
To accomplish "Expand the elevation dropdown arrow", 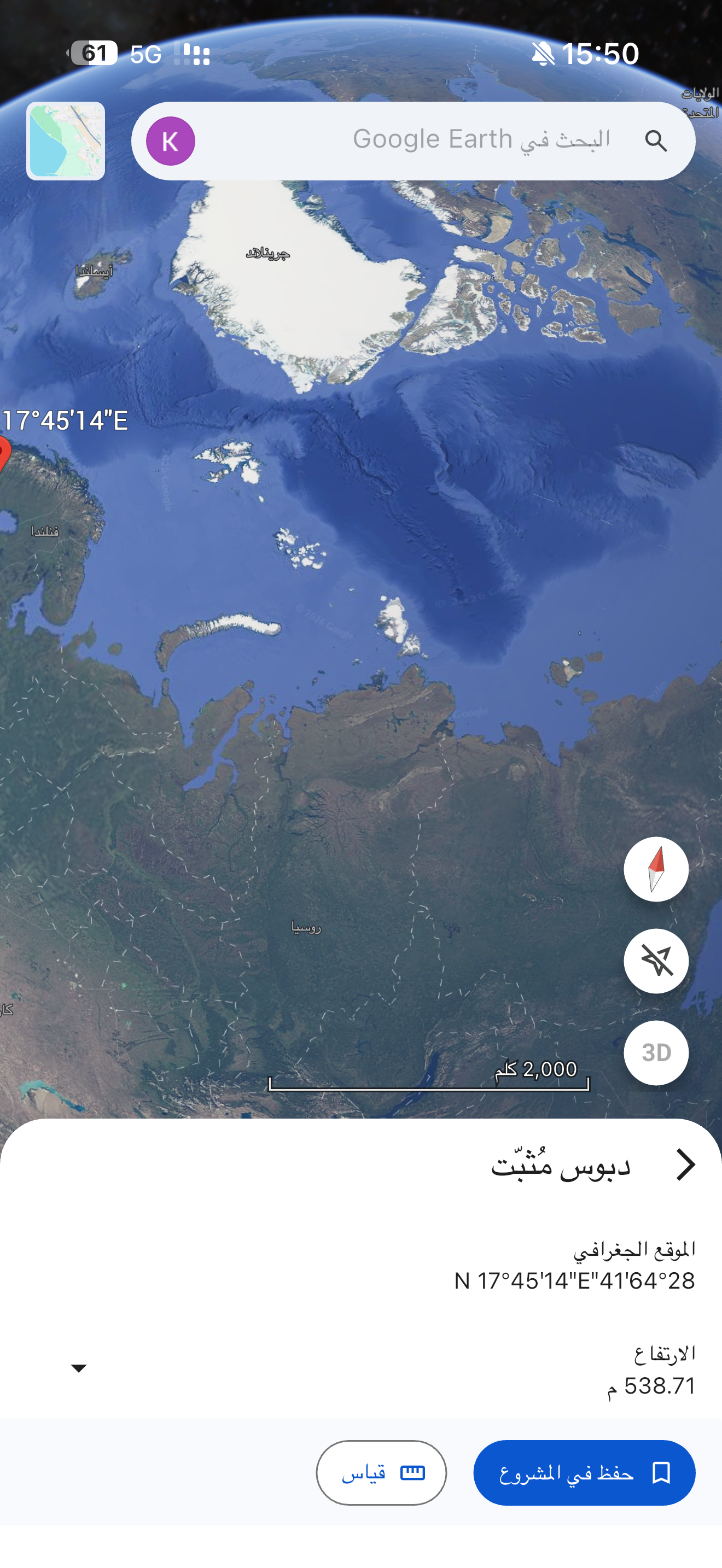I will 79,1368.
